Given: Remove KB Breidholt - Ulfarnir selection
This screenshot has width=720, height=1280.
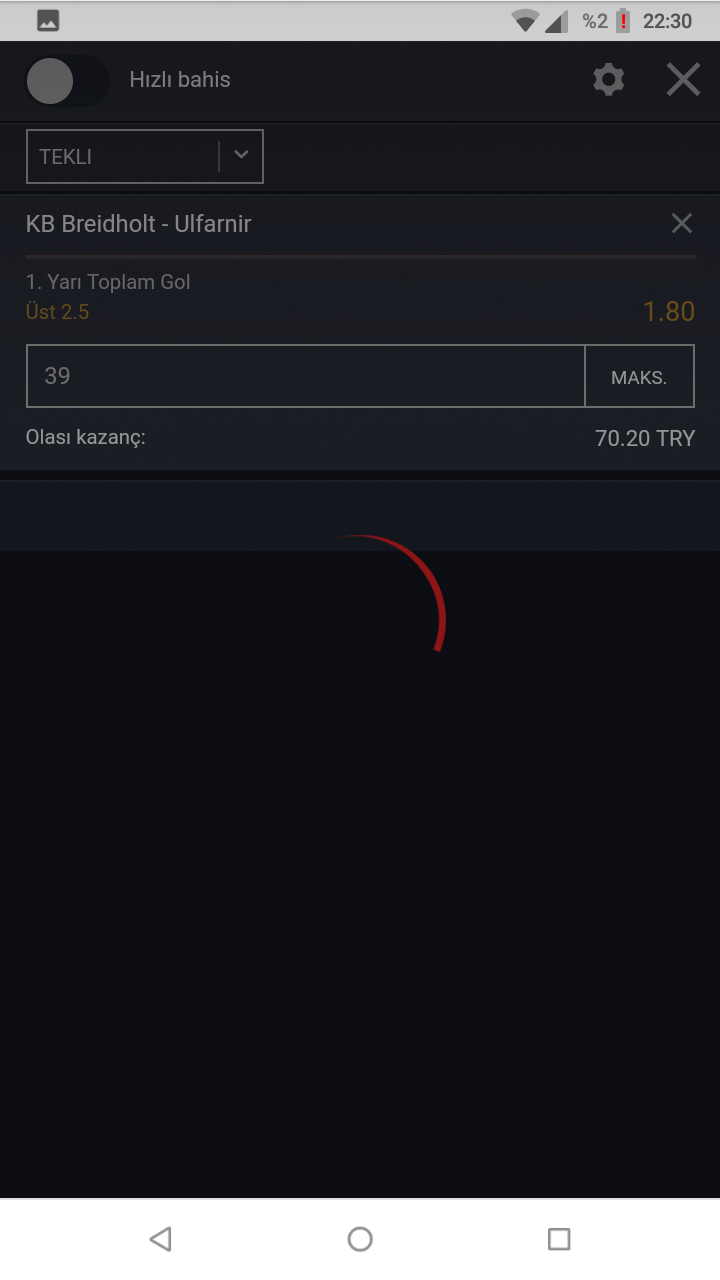Looking at the screenshot, I should pos(681,224).
